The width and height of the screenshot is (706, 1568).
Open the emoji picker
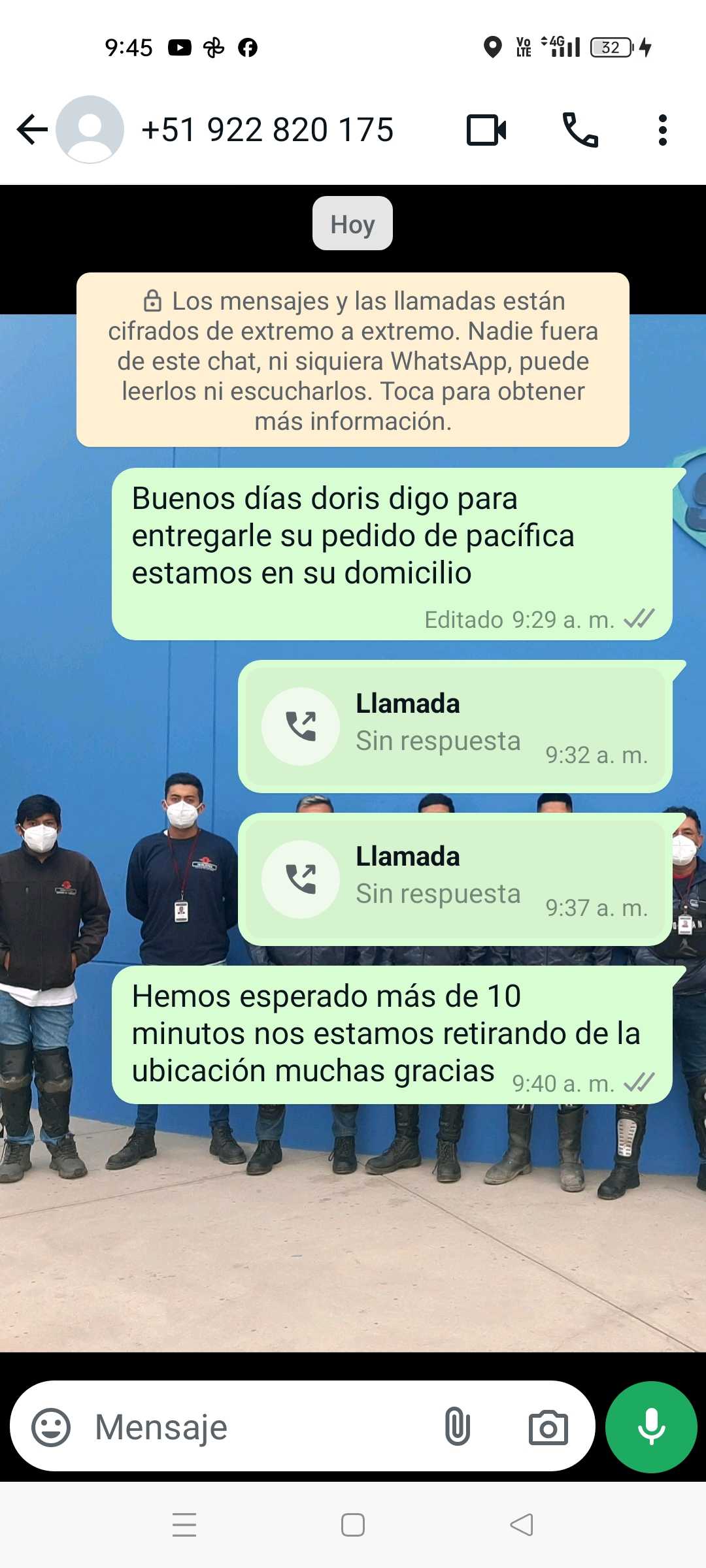click(51, 1428)
